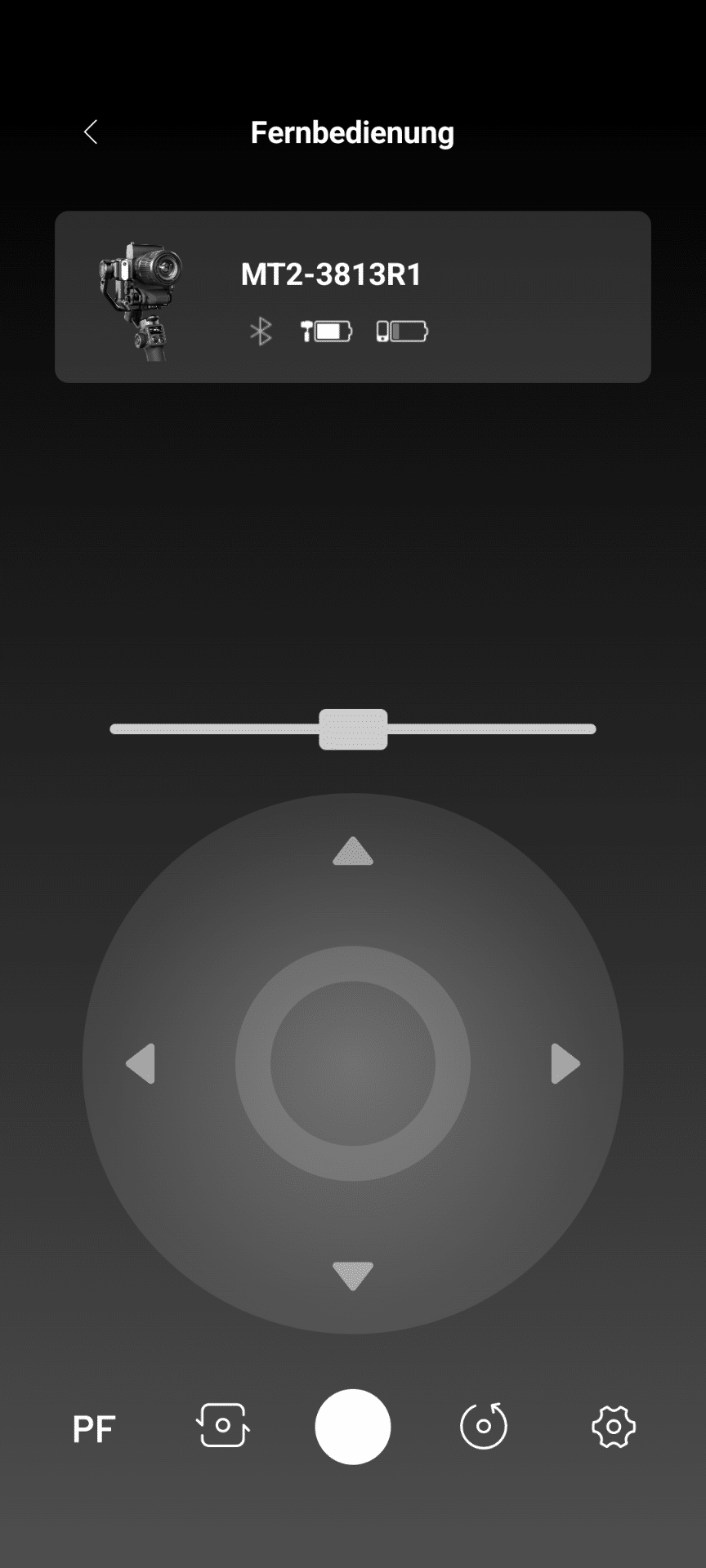Image resolution: width=706 pixels, height=1568 pixels.
Task: Tap the roll slider handle
Action: pos(353,729)
